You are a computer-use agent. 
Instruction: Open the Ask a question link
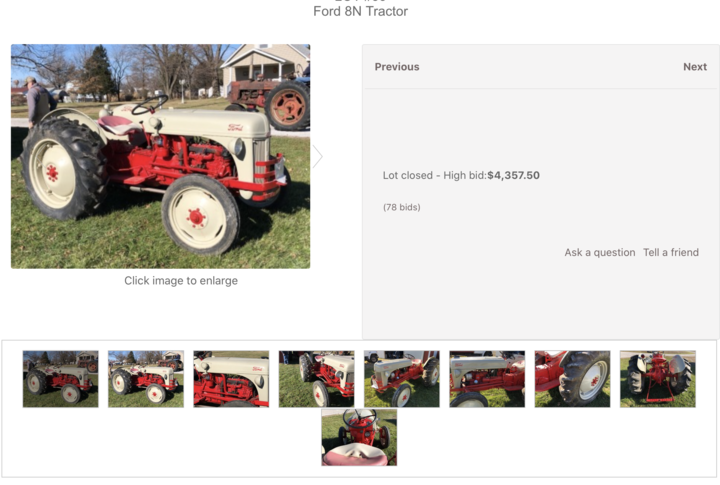click(x=599, y=253)
